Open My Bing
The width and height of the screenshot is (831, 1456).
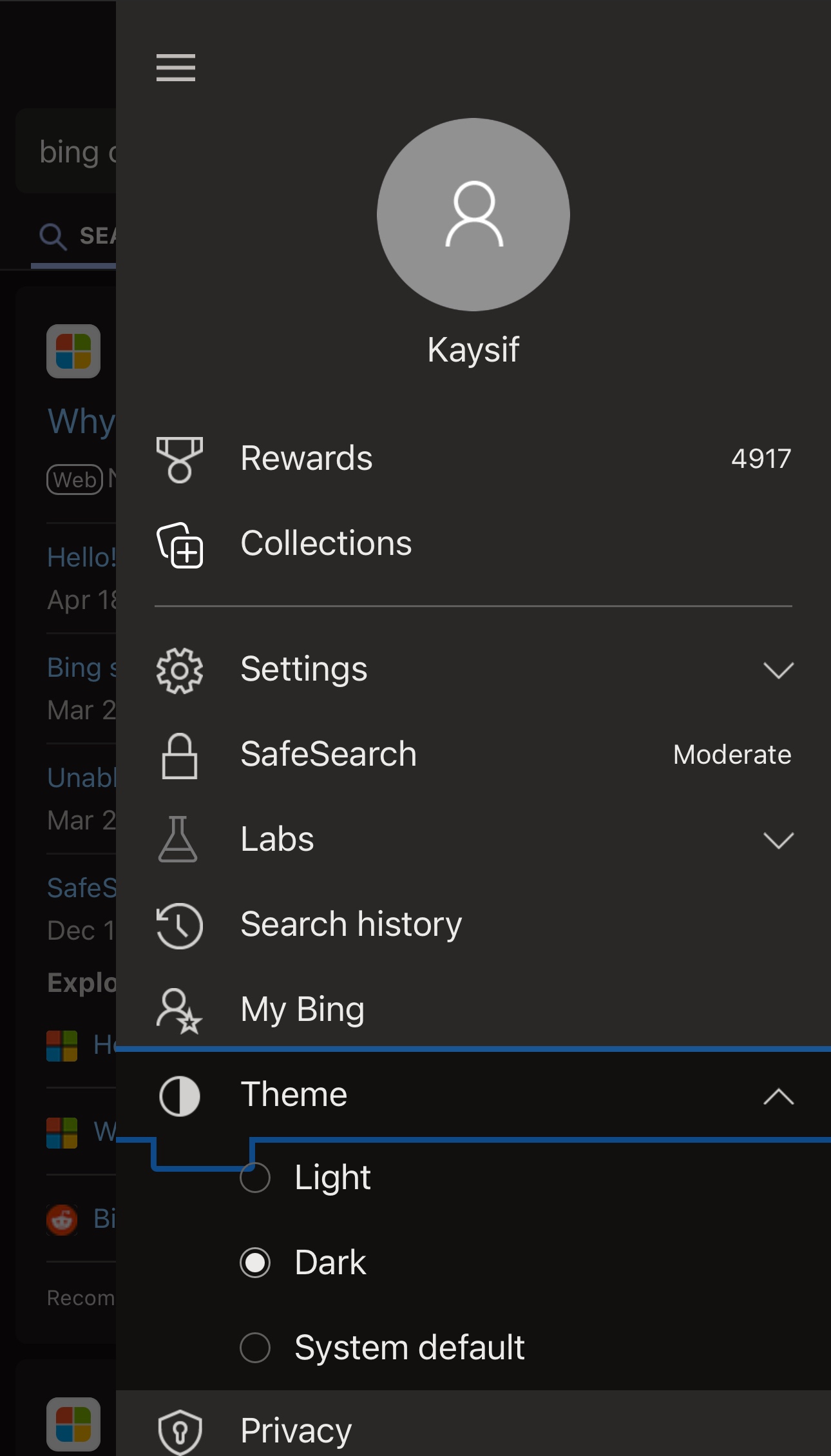coord(473,1009)
